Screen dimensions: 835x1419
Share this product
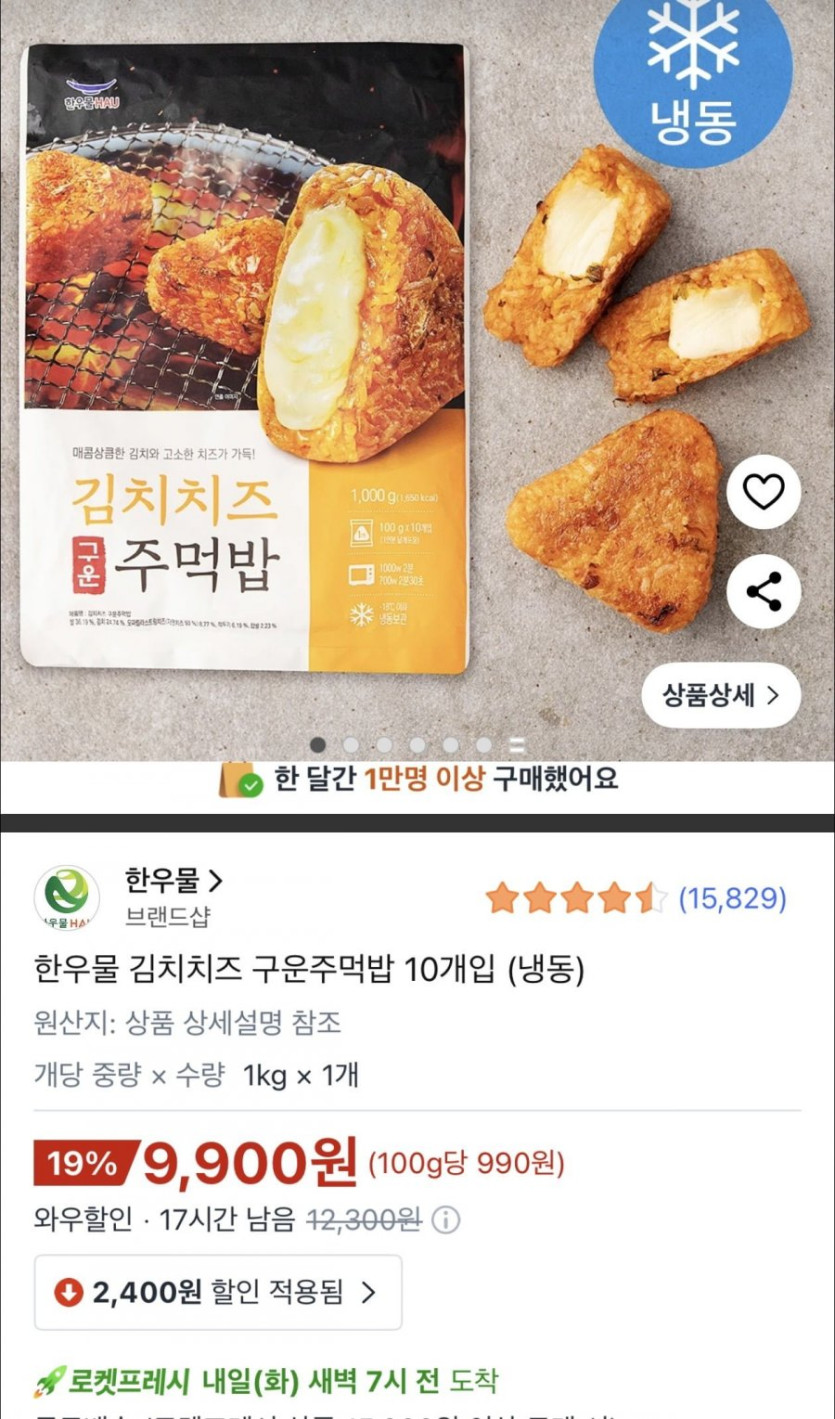tap(763, 592)
